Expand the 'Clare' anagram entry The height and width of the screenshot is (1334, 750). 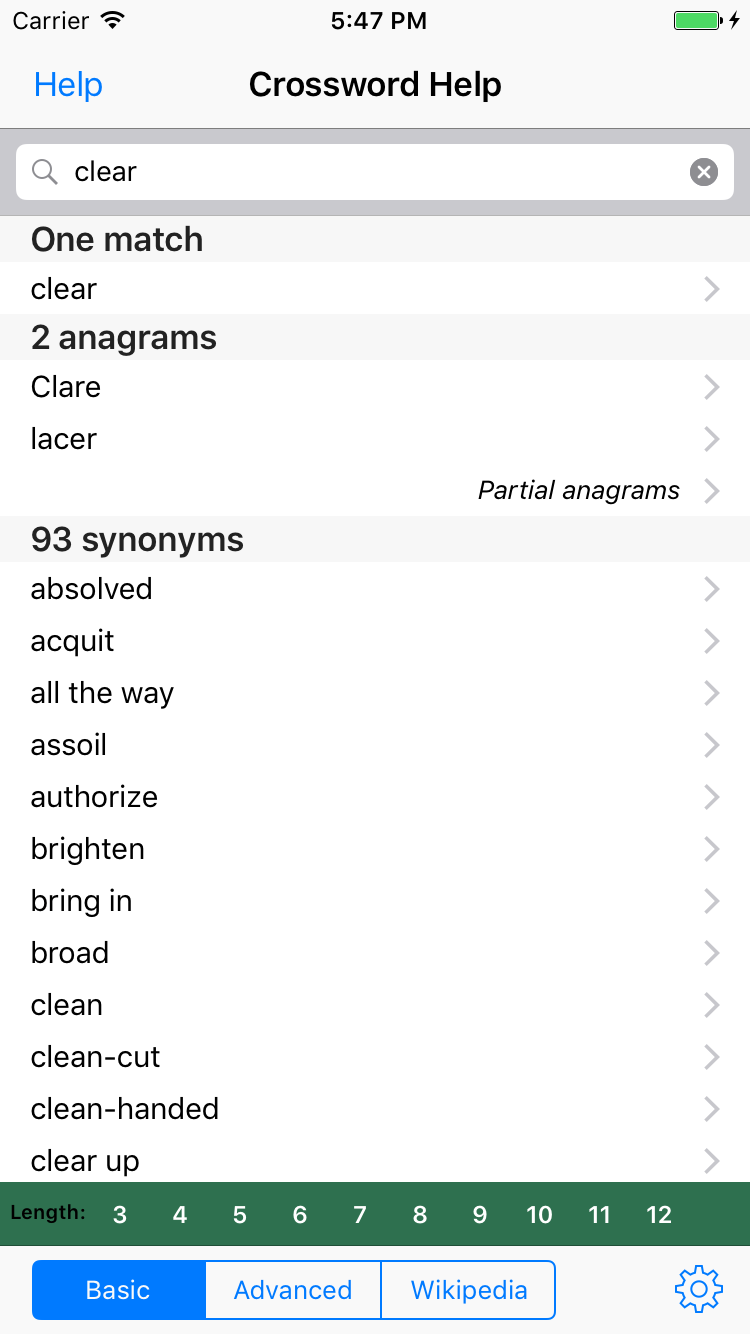coord(375,387)
